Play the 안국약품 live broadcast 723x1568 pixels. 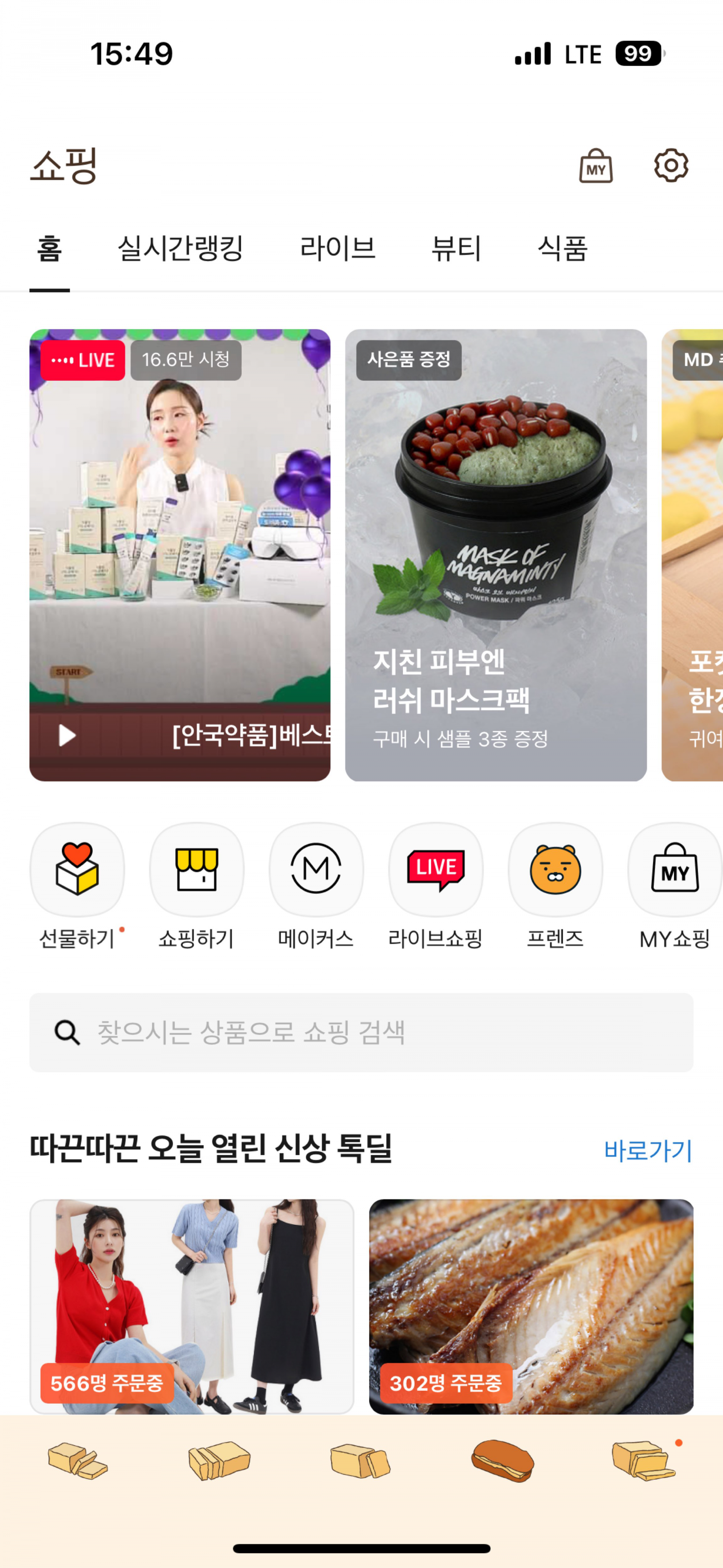(x=67, y=735)
